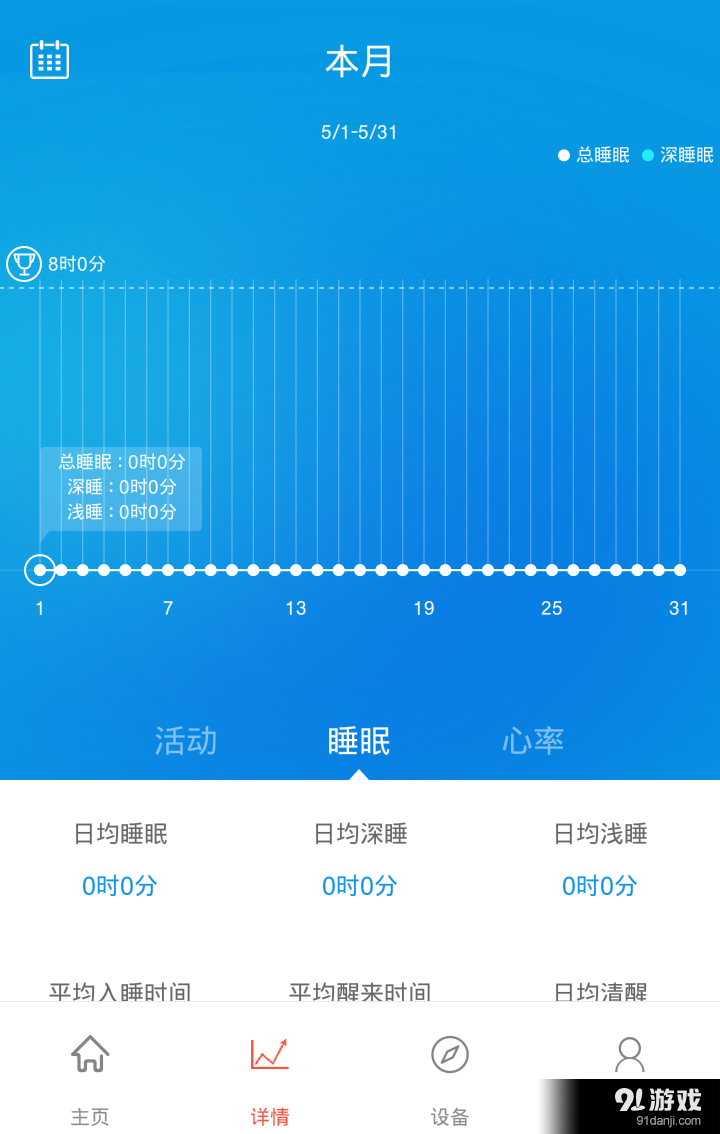Tap the 日均深睡 statistic
Screen dimensions: 720x1134
coord(359,834)
